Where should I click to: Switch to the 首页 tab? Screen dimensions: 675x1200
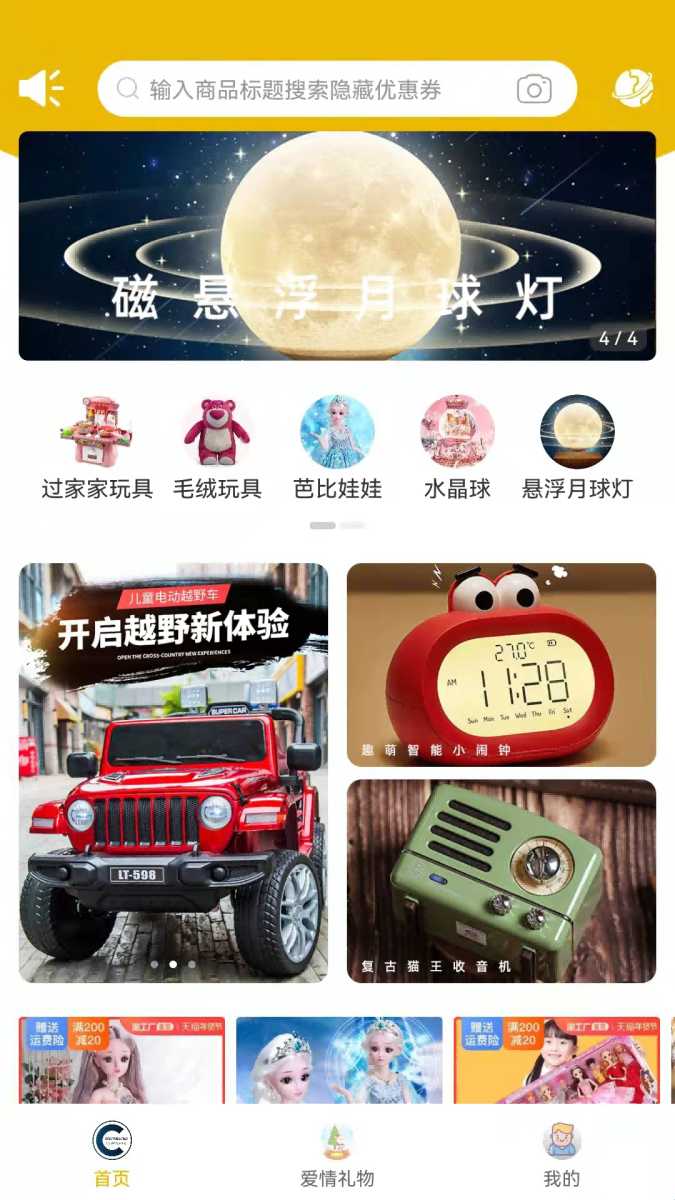(112, 1154)
